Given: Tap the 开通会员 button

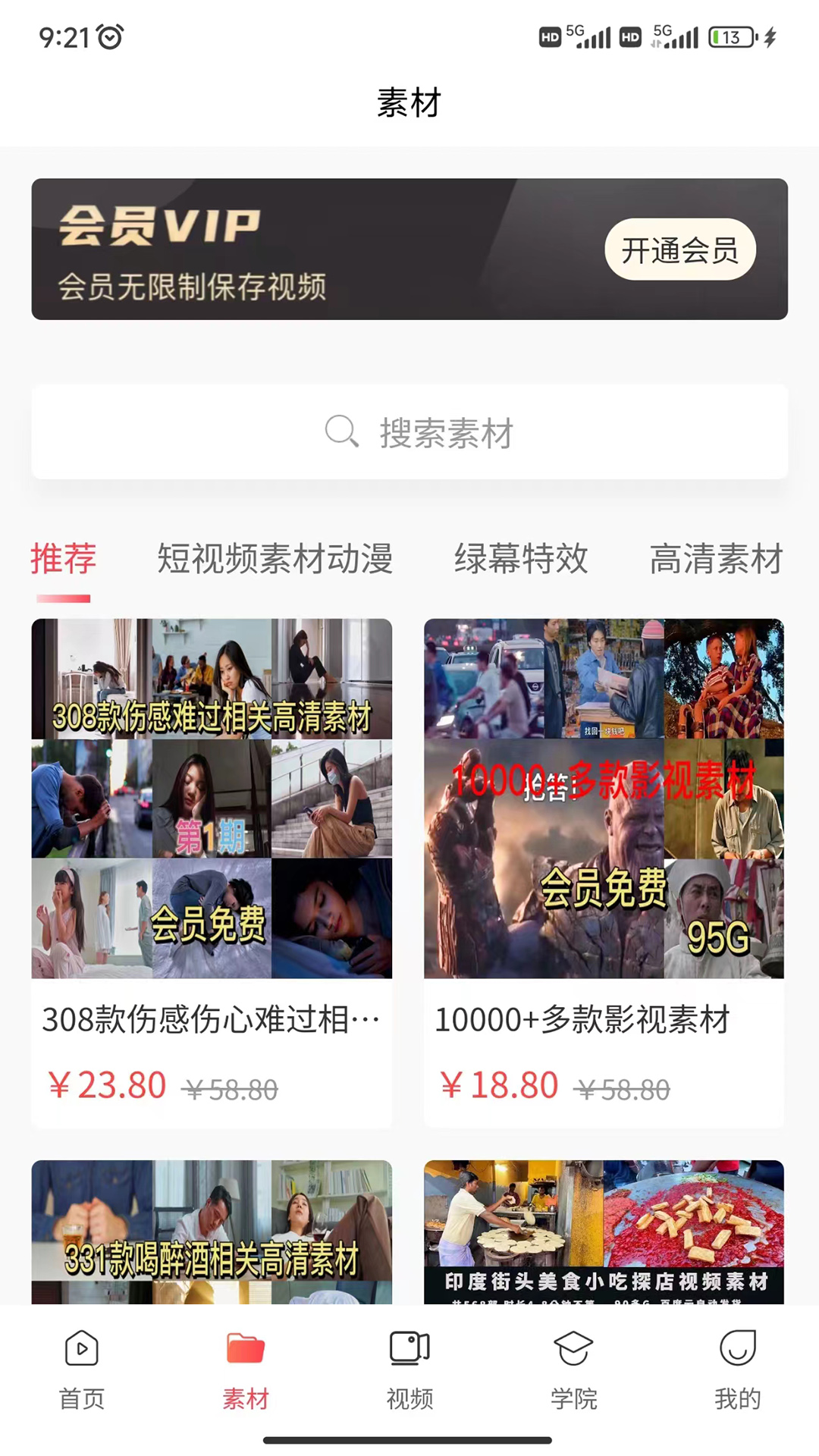Looking at the screenshot, I should tap(679, 249).
